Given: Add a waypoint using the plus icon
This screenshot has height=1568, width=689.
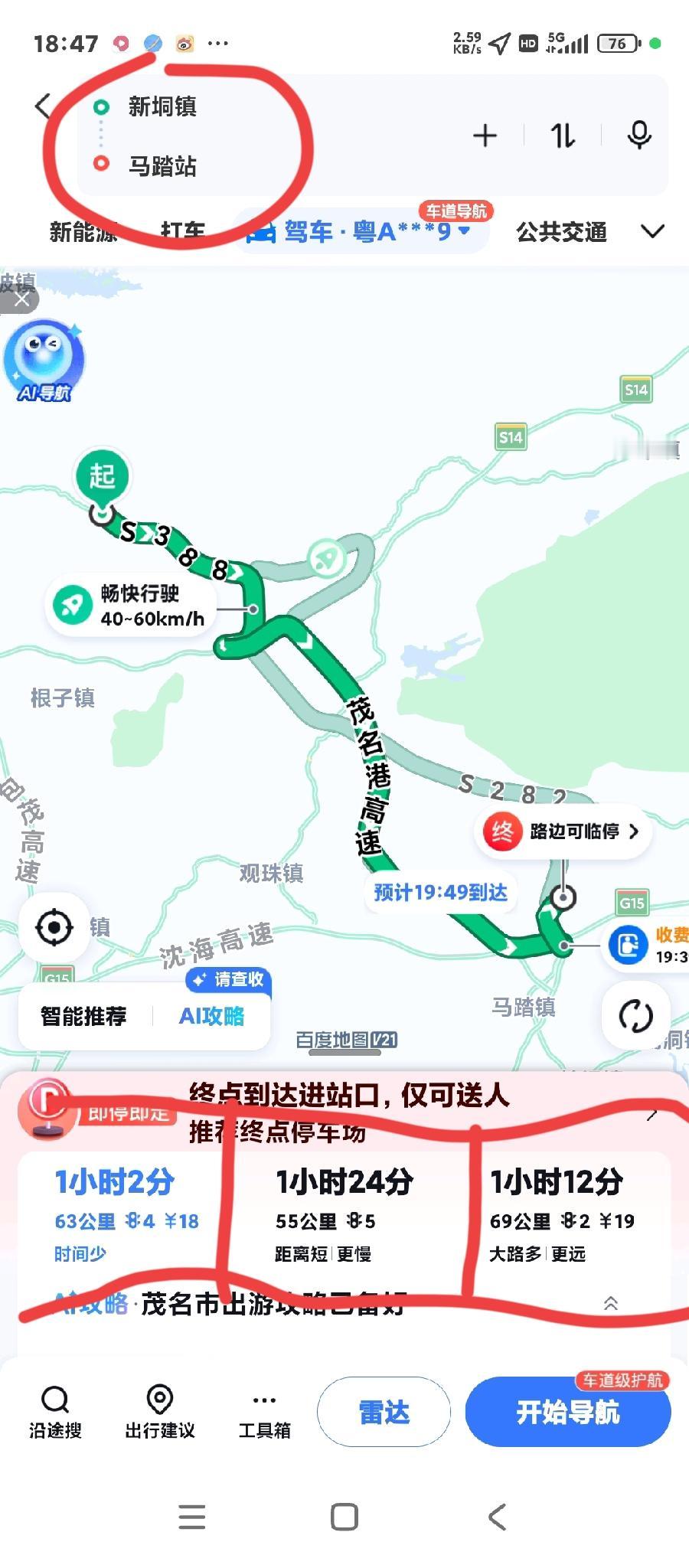Looking at the screenshot, I should pos(485,135).
